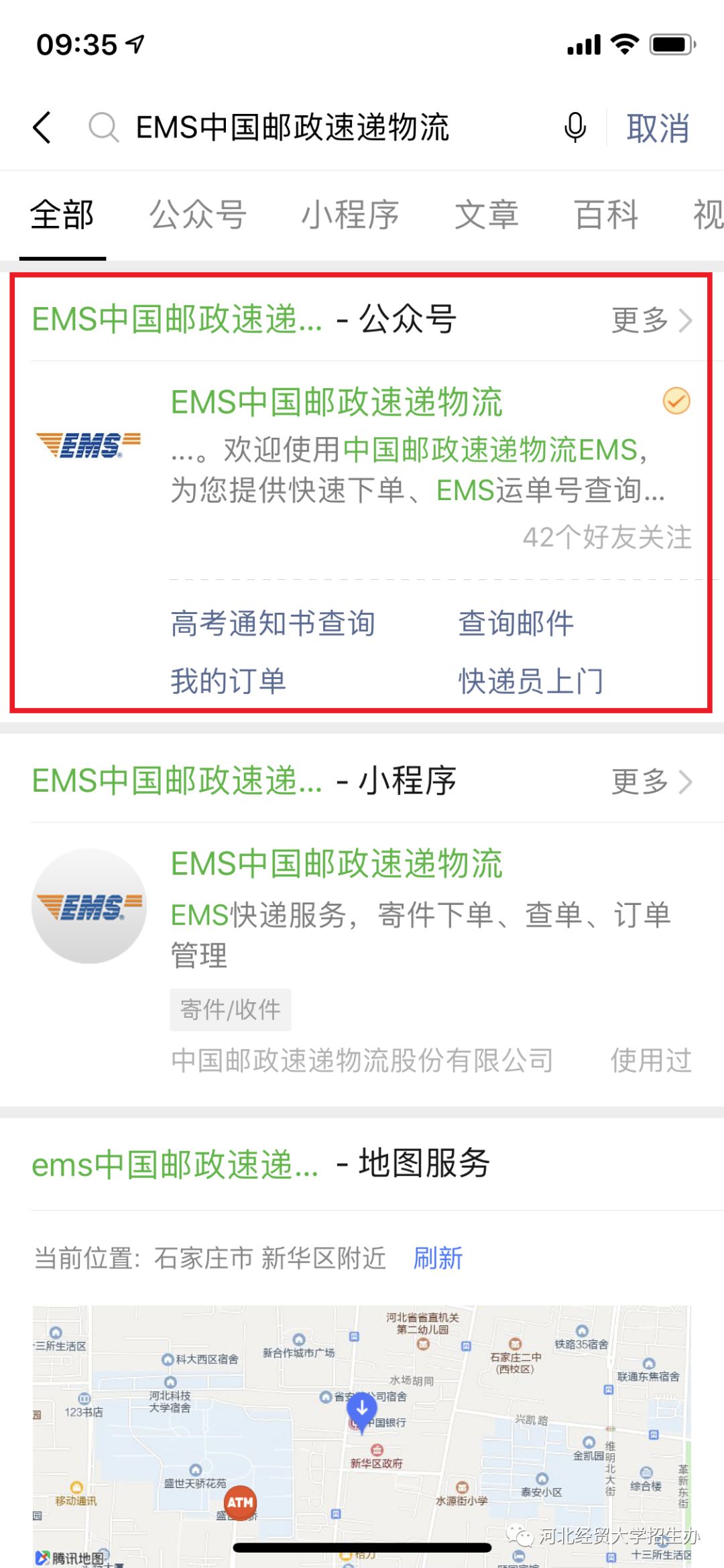Start voice search with the microphone
The height and width of the screenshot is (1568, 724).
pos(575,127)
